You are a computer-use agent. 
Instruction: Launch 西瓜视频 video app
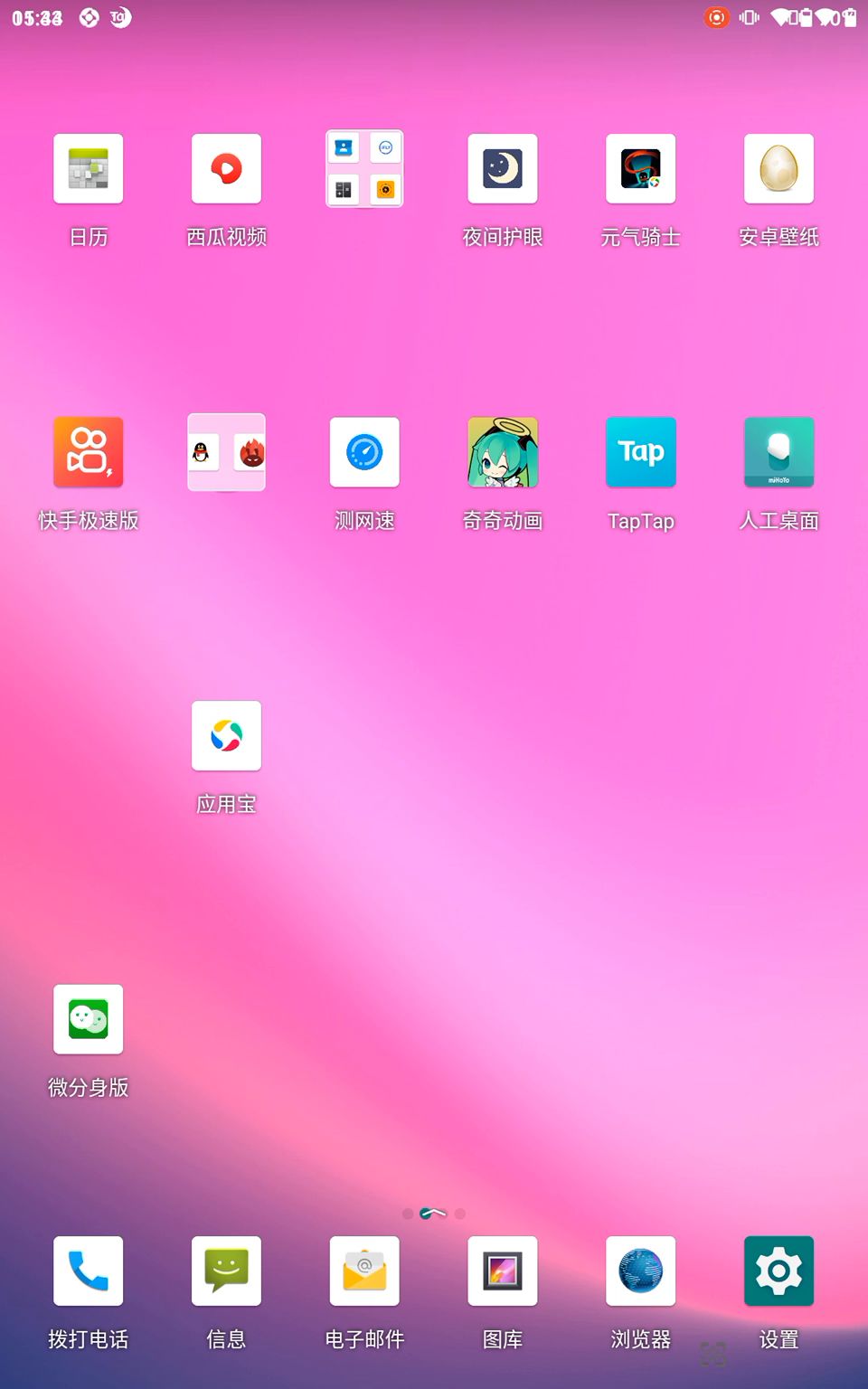(226, 169)
